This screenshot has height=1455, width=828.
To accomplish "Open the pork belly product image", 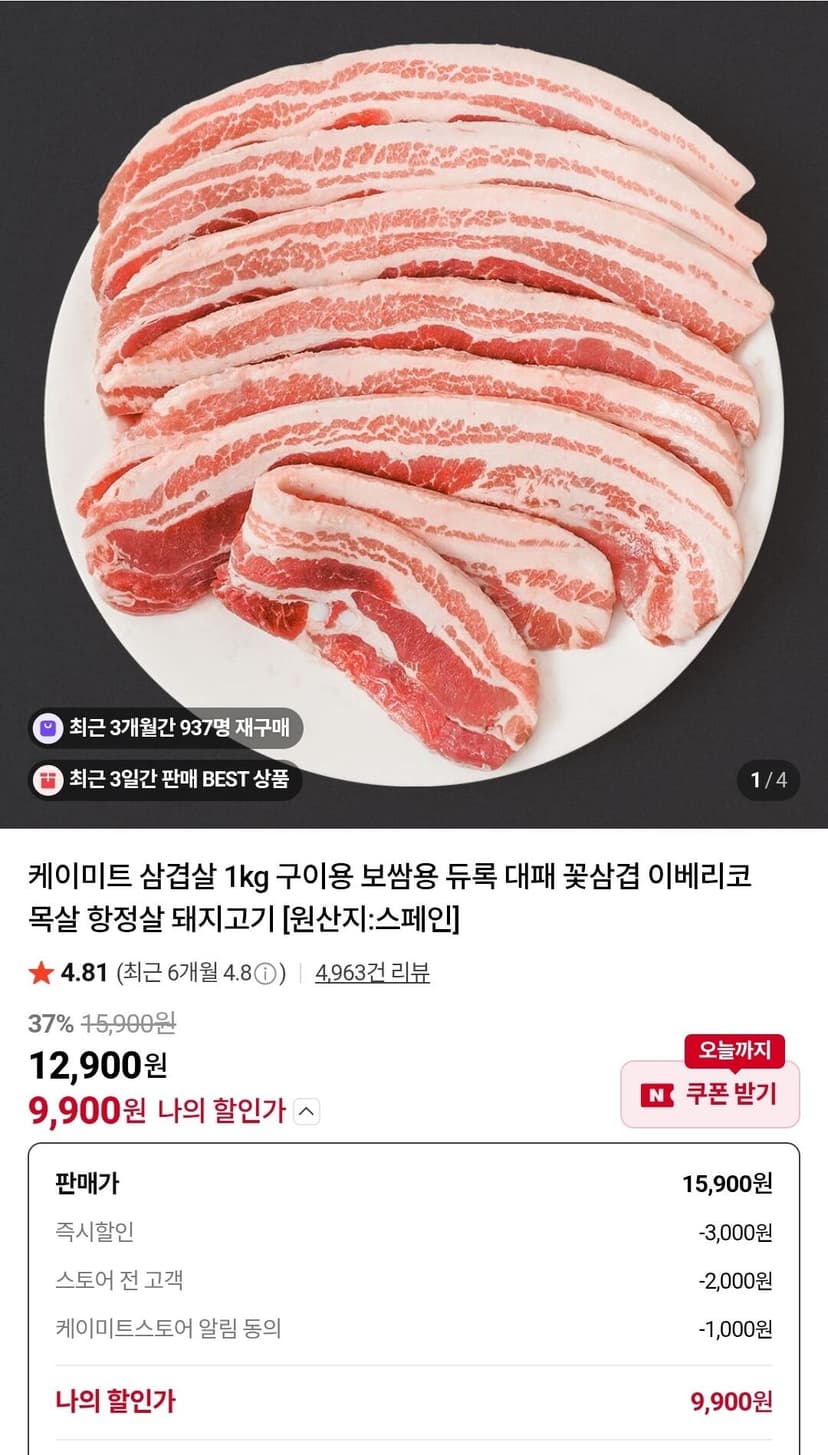I will (x=414, y=414).
